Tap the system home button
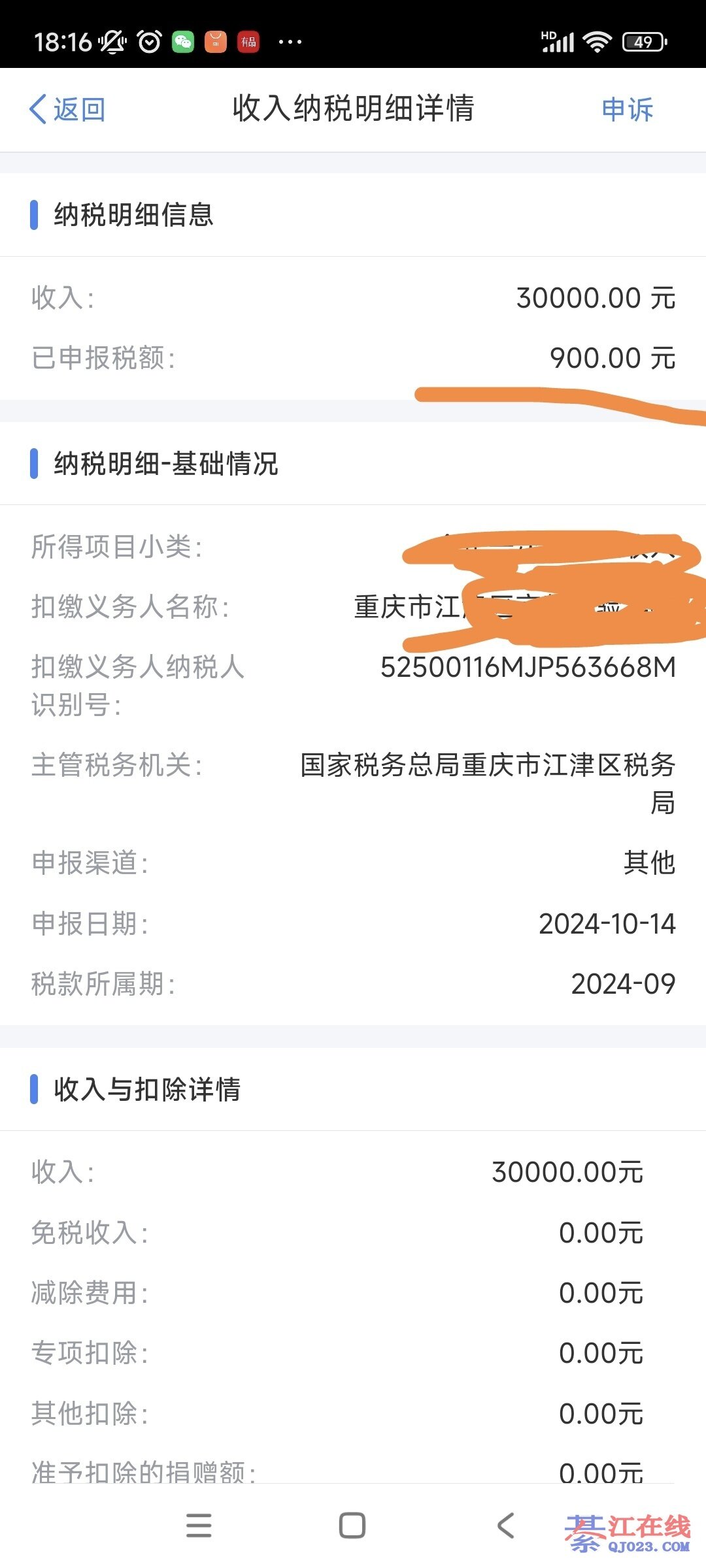 (352, 1526)
